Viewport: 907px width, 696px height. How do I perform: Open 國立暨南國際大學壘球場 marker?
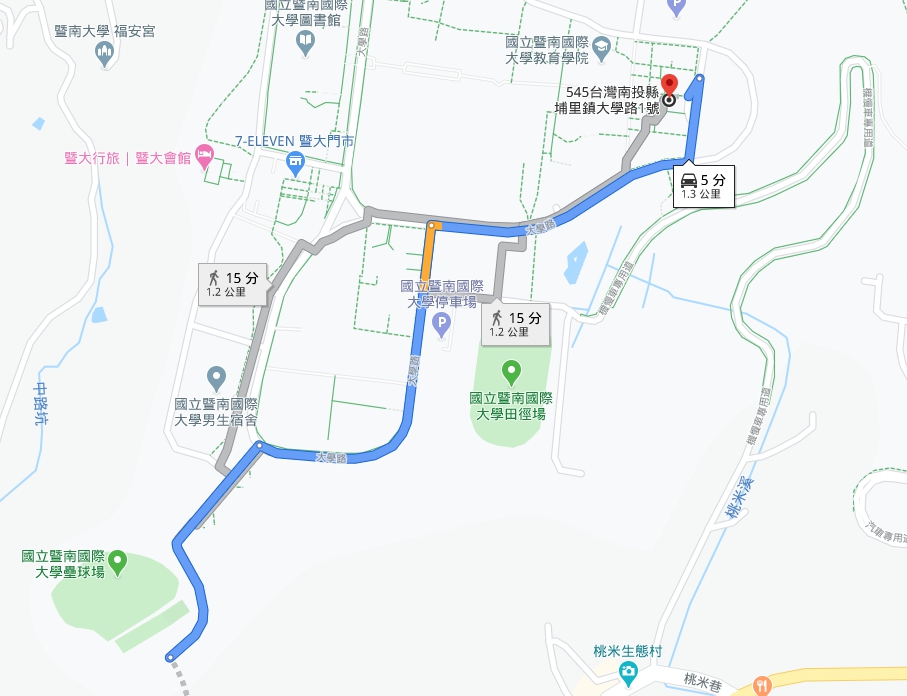[118, 562]
